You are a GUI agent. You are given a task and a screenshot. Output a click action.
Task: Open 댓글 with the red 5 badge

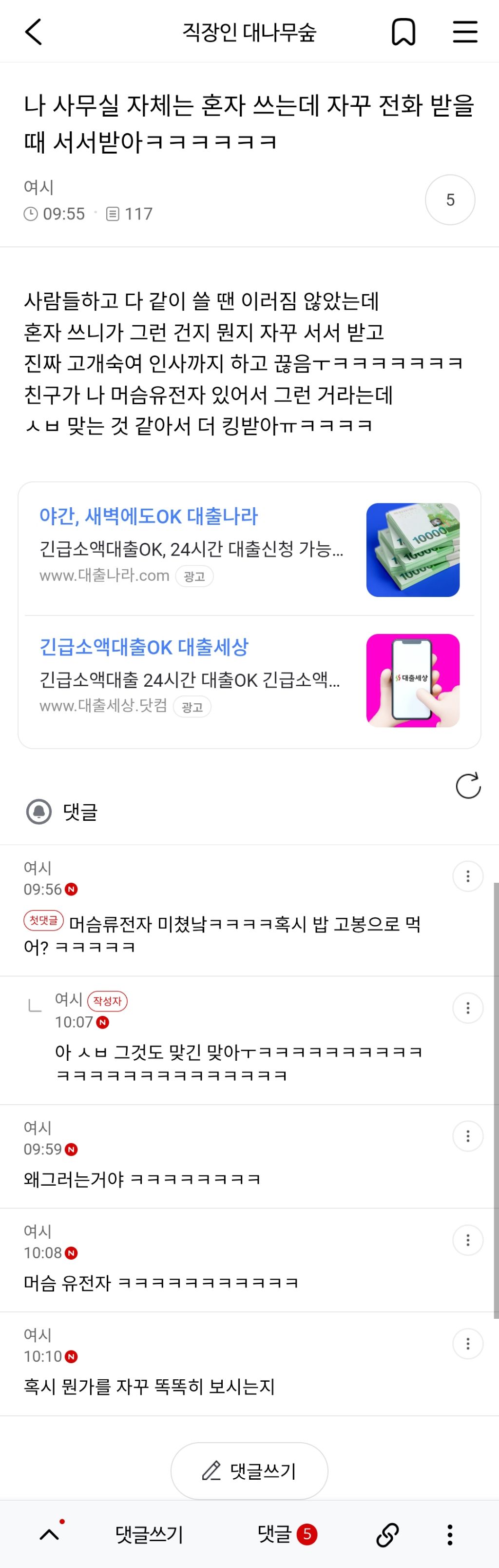[287, 1534]
